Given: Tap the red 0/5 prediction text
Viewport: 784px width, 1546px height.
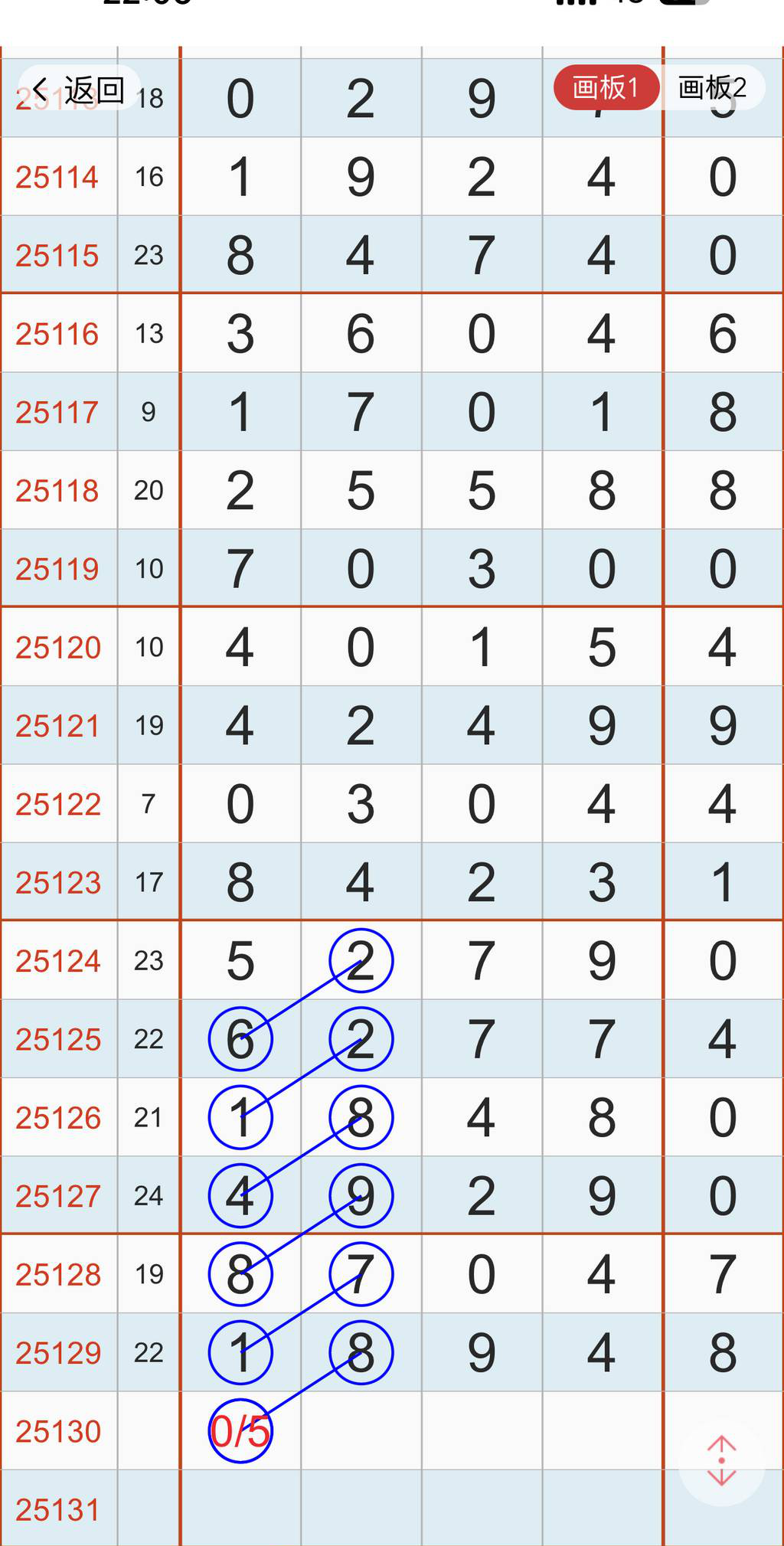Looking at the screenshot, I should [240, 1430].
